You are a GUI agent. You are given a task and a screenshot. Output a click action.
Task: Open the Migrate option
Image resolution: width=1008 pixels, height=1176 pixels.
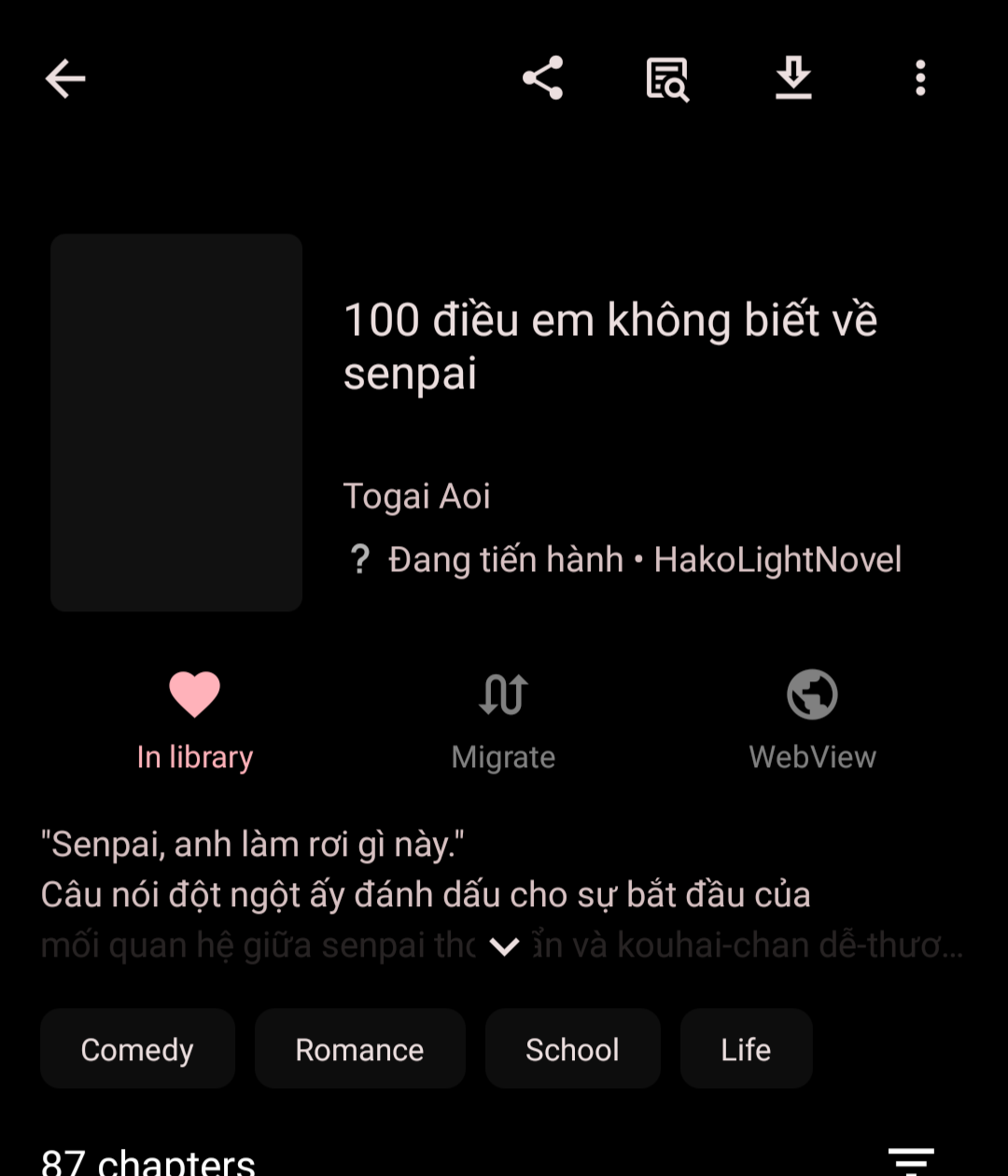[x=503, y=719]
